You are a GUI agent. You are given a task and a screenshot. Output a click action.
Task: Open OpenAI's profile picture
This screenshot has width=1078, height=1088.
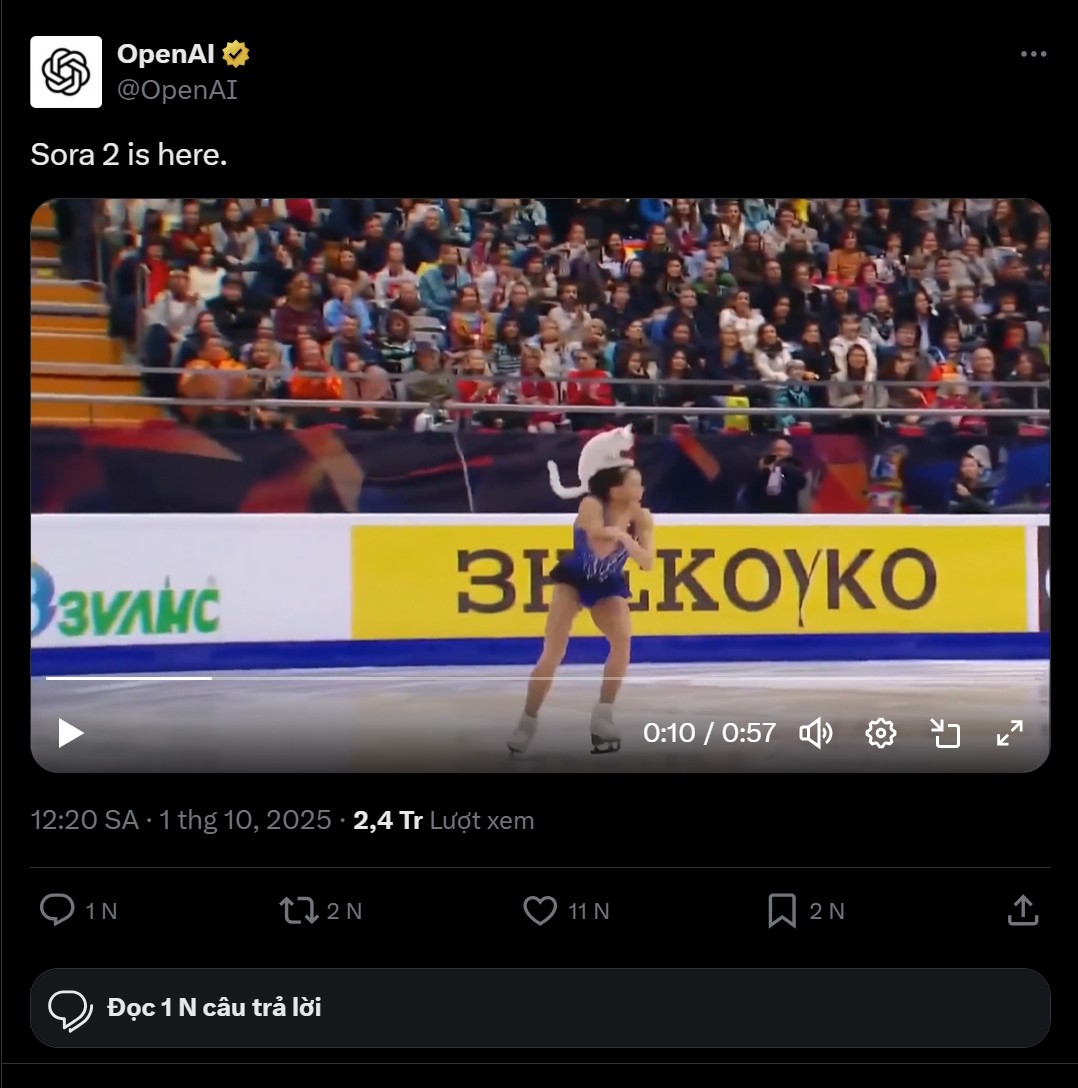tap(66, 72)
